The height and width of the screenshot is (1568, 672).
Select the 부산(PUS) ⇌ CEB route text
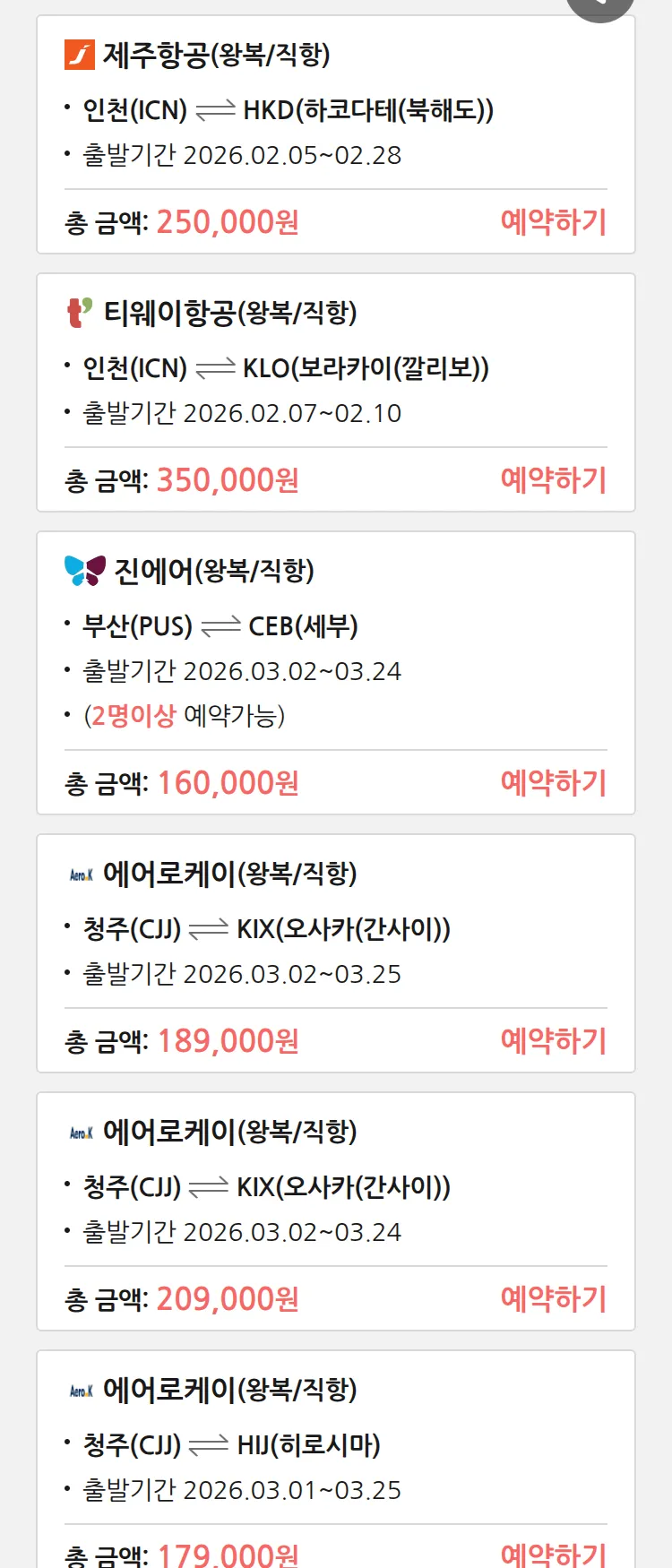210,626
